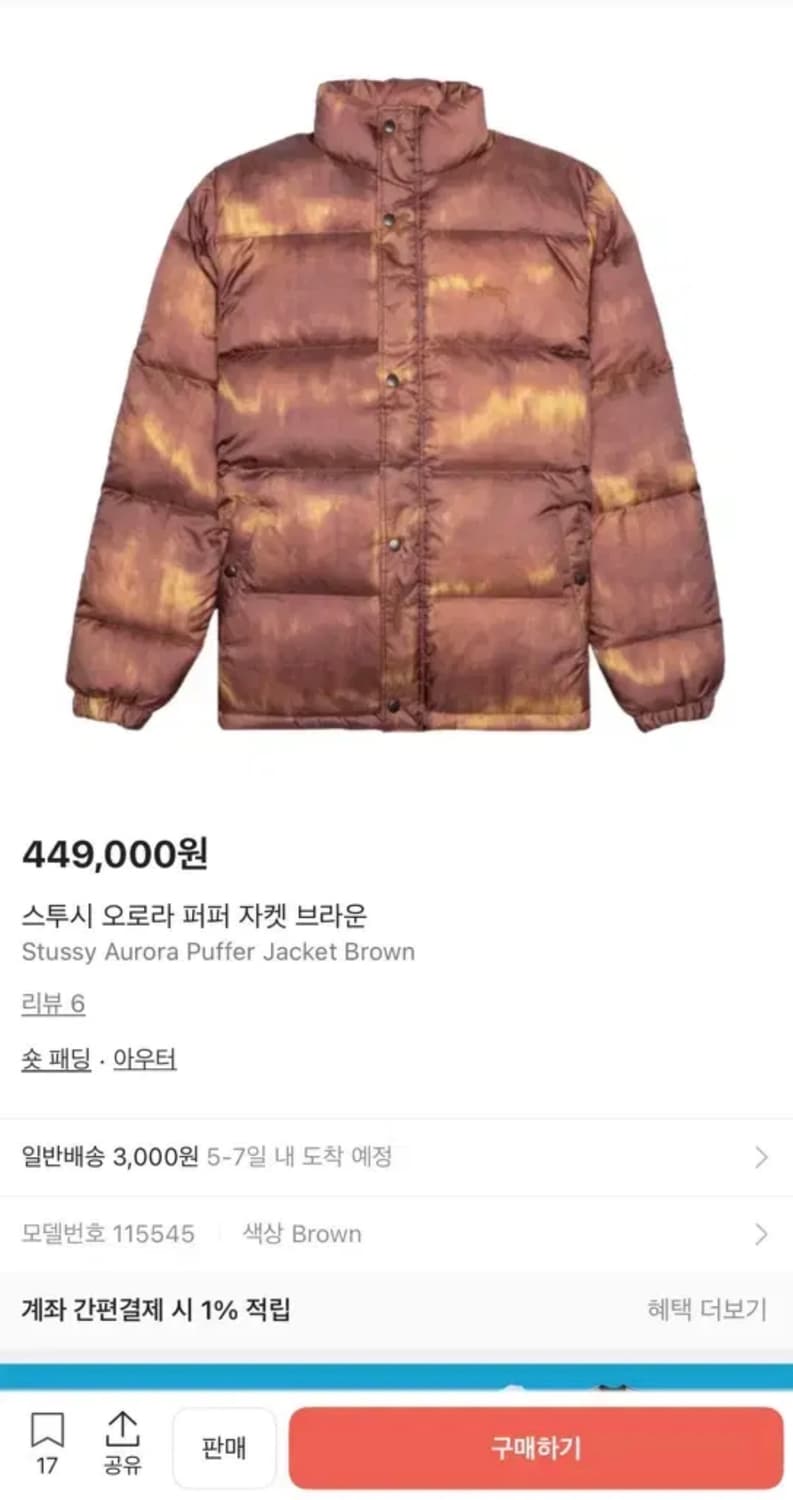Activate the share icon beside the bookmark
This screenshot has width=793, height=1500.
tap(120, 1438)
